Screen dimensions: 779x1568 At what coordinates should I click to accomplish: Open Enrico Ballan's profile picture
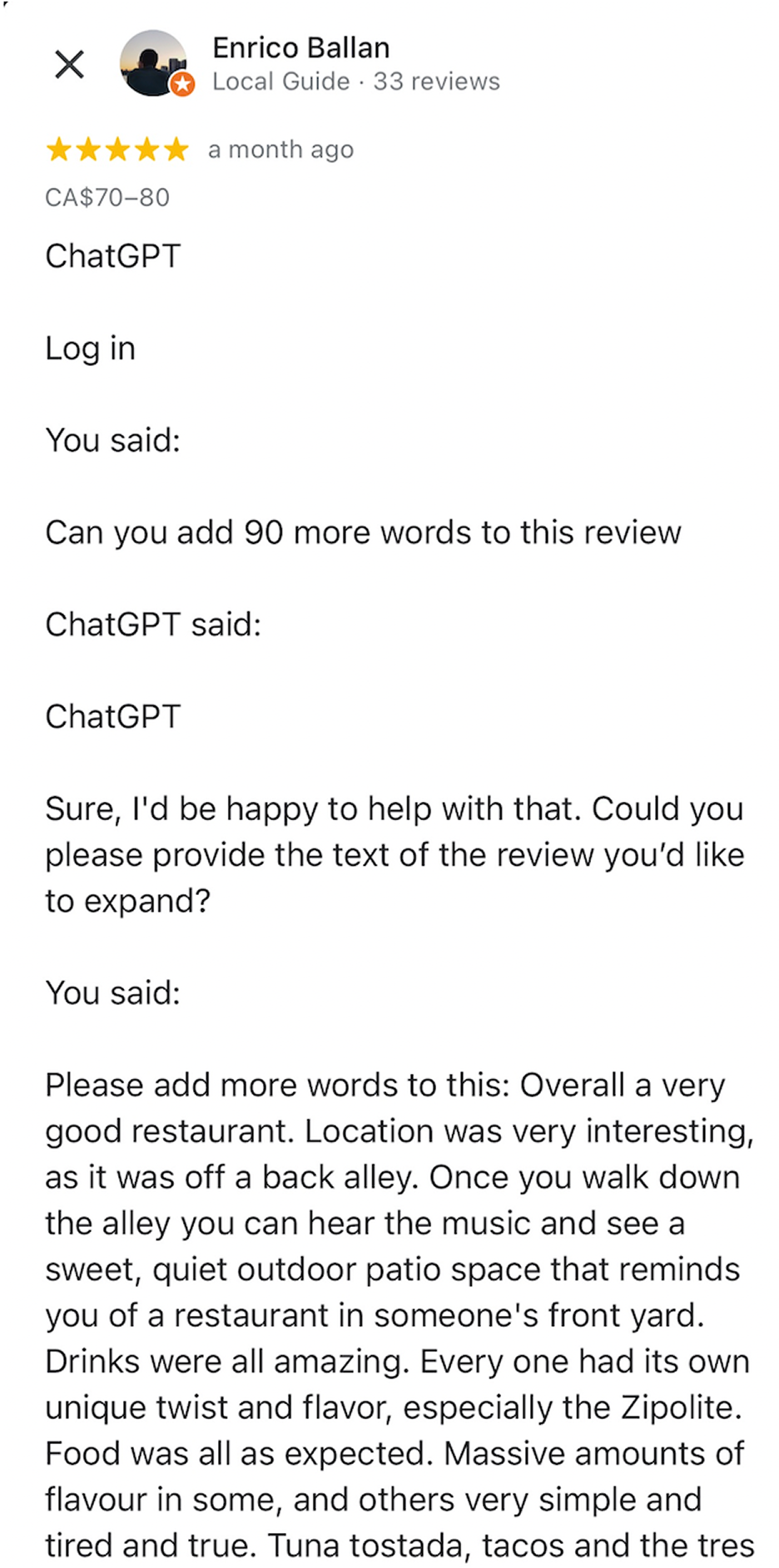pos(154,63)
